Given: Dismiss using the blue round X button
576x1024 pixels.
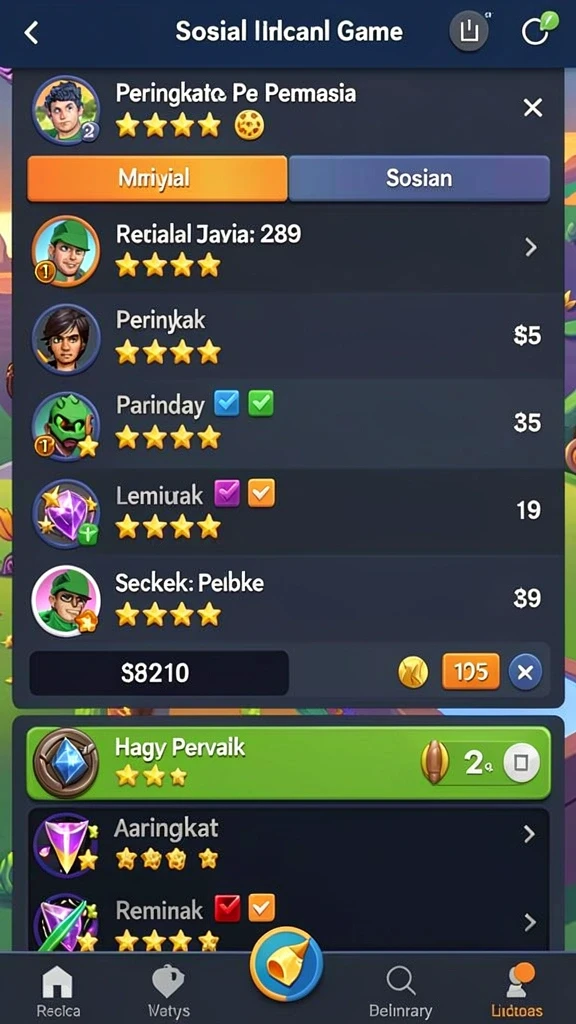Looking at the screenshot, I should coord(524,672).
